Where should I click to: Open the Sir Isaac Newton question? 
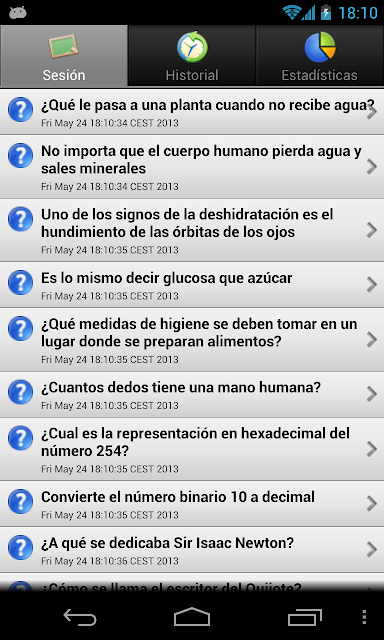click(x=192, y=549)
